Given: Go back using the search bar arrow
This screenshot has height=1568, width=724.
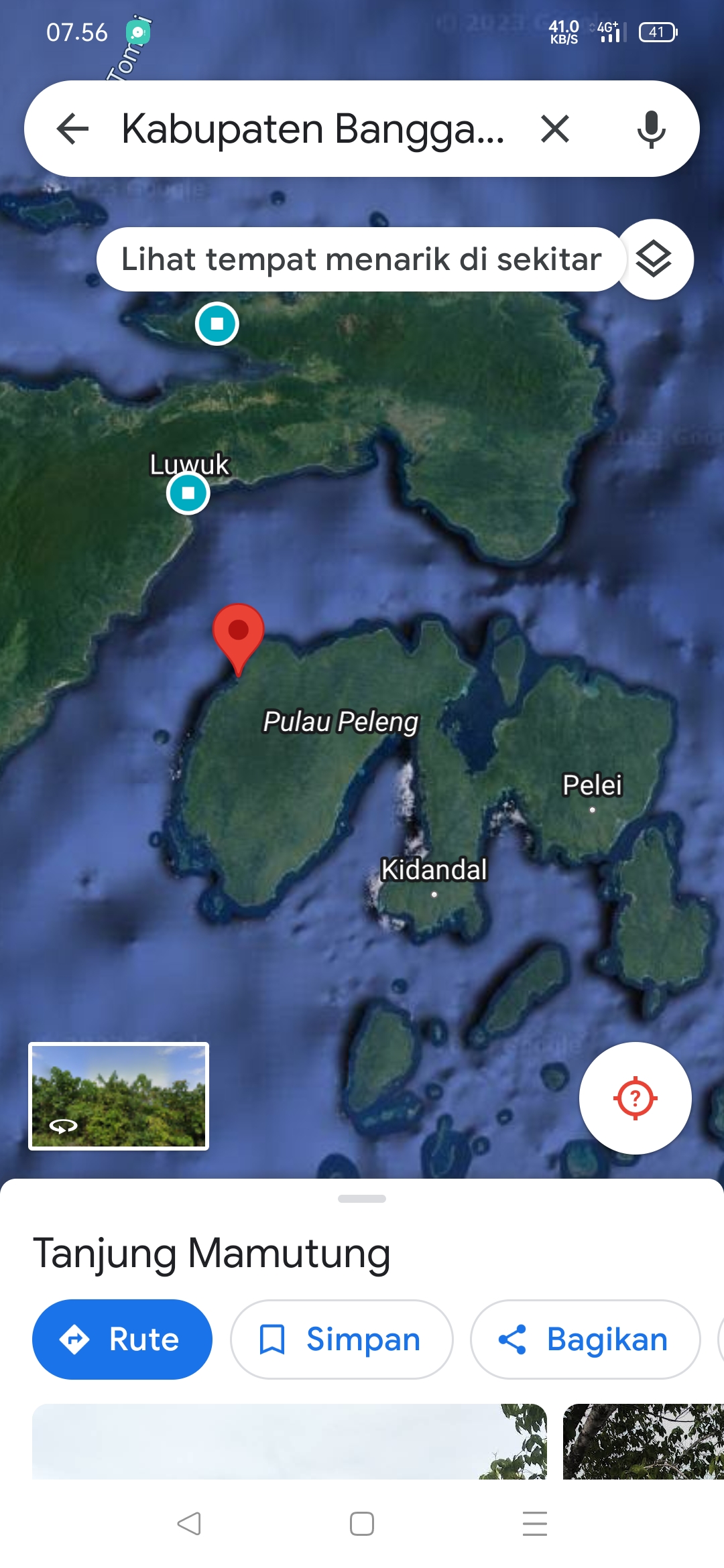Looking at the screenshot, I should [73, 129].
